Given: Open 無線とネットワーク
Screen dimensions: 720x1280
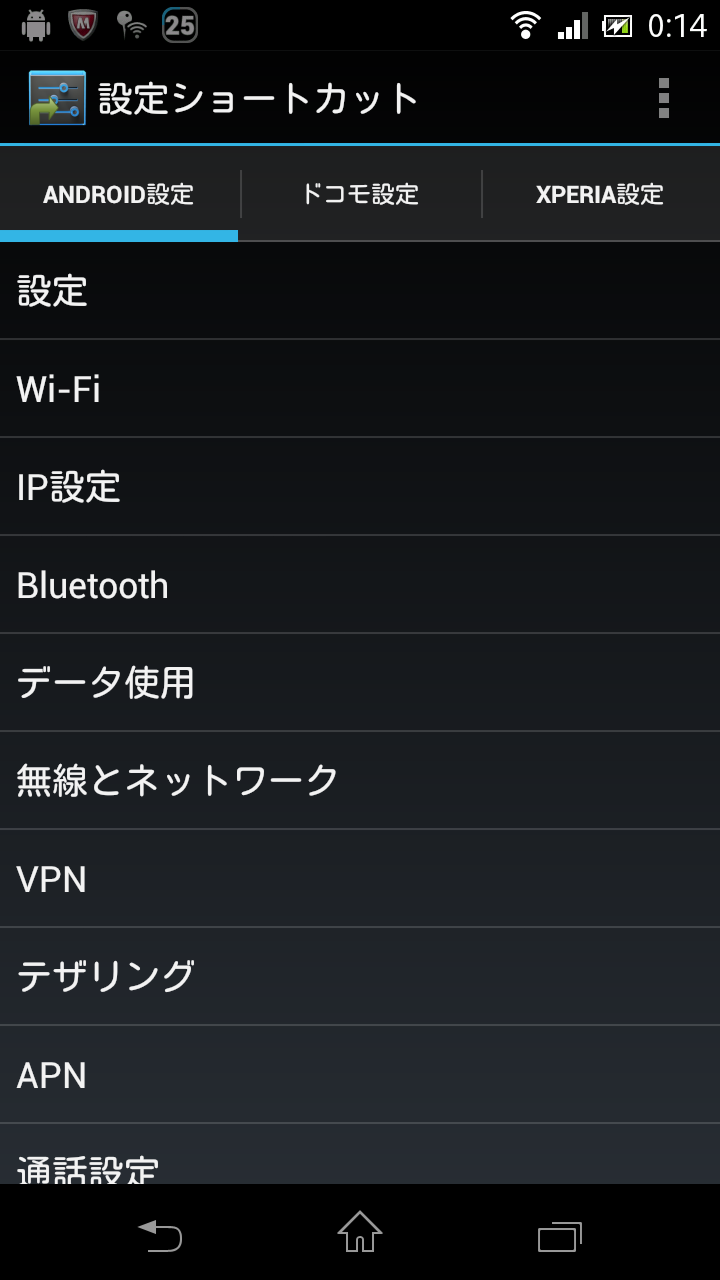Looking at the screenshot, I should pyautogui.click(x=360, y=781).
